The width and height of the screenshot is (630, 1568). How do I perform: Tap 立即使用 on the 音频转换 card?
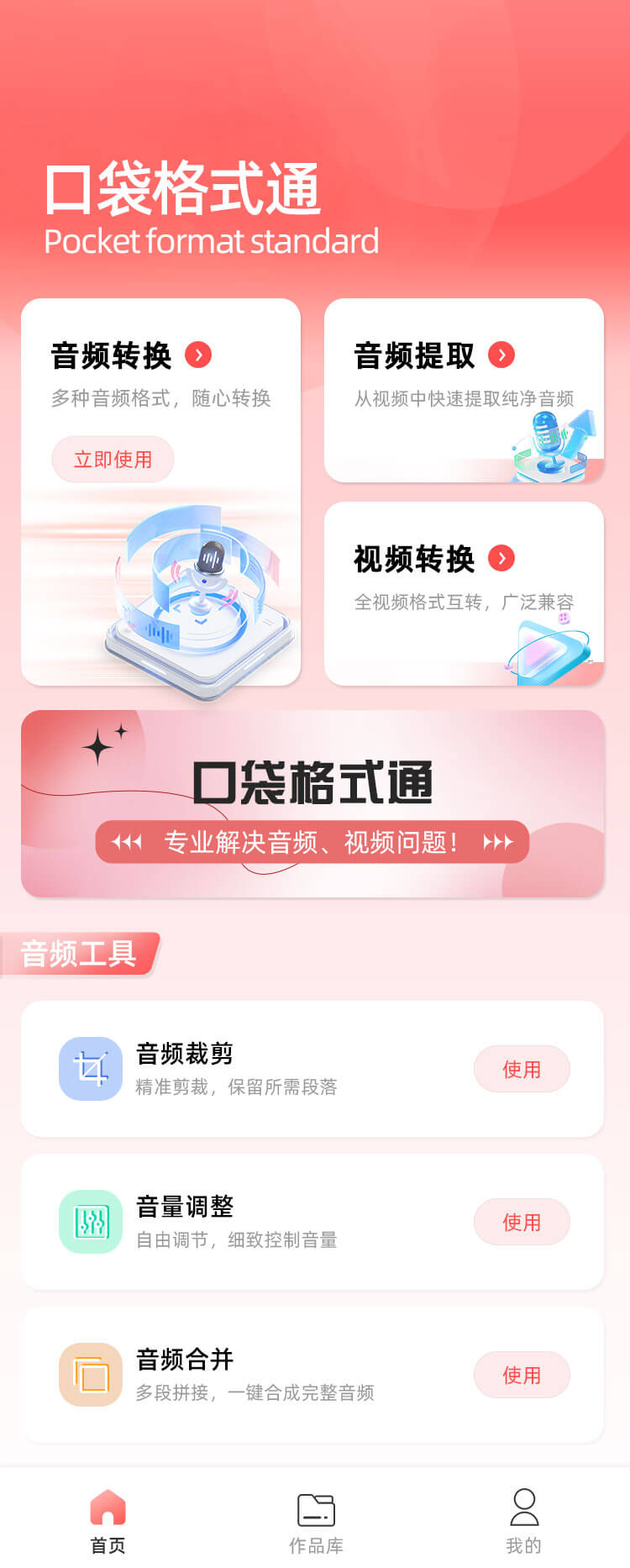pyautogui.click(x=113, y=460)
